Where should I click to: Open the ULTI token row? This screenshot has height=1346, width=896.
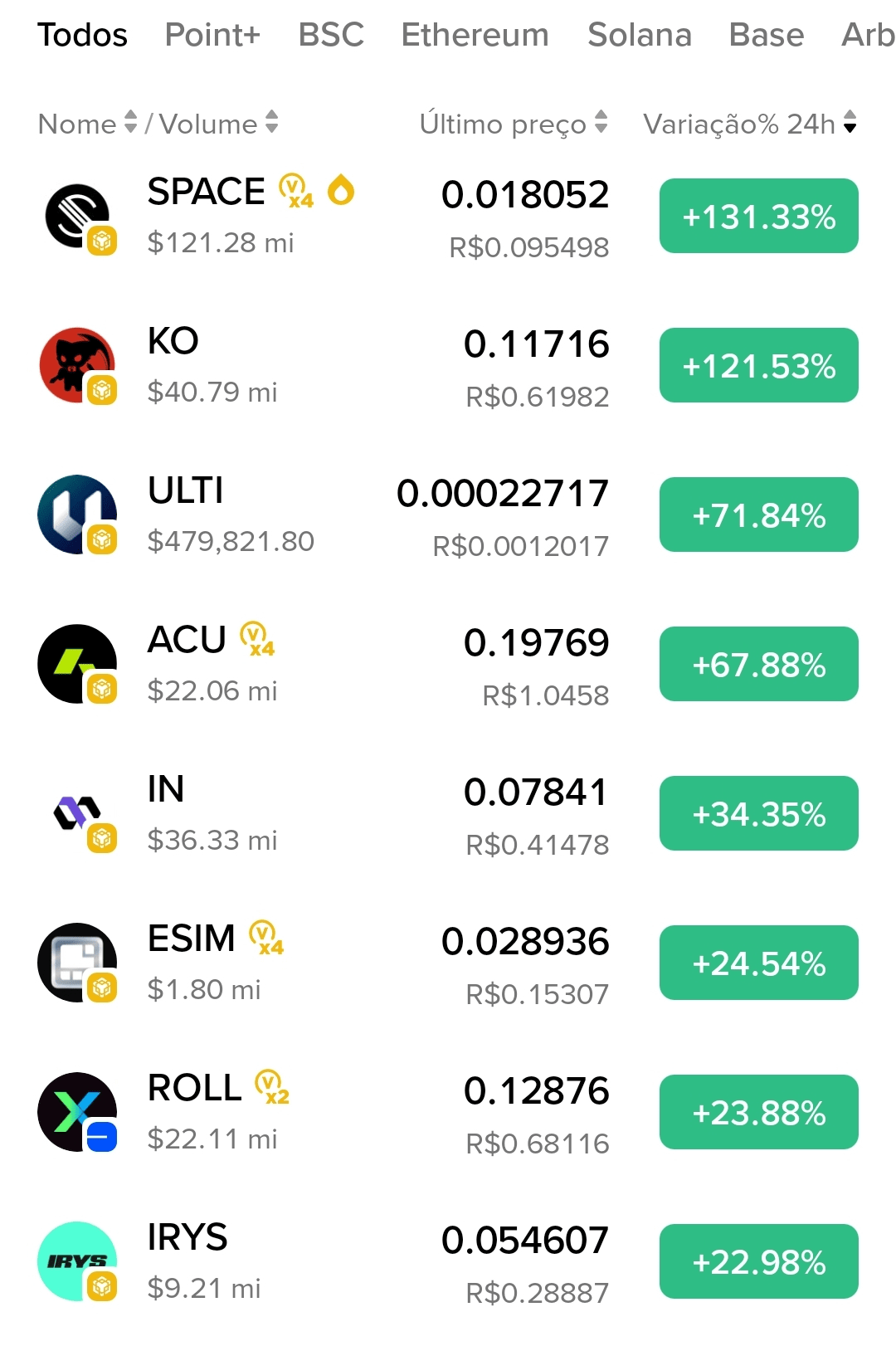pyautogui.click(x=332, y=515)
